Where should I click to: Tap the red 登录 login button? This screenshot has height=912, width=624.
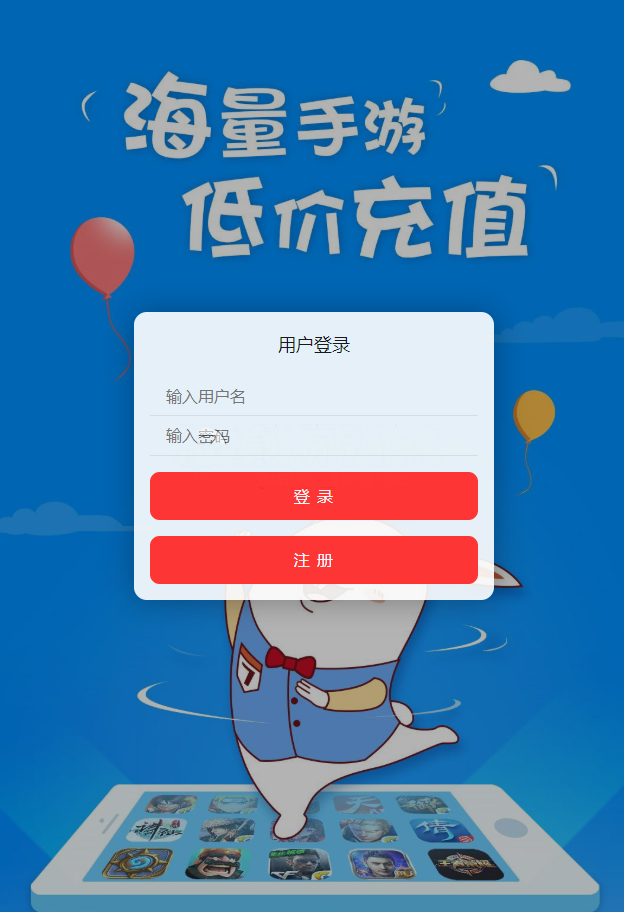(x=313, y=496)
